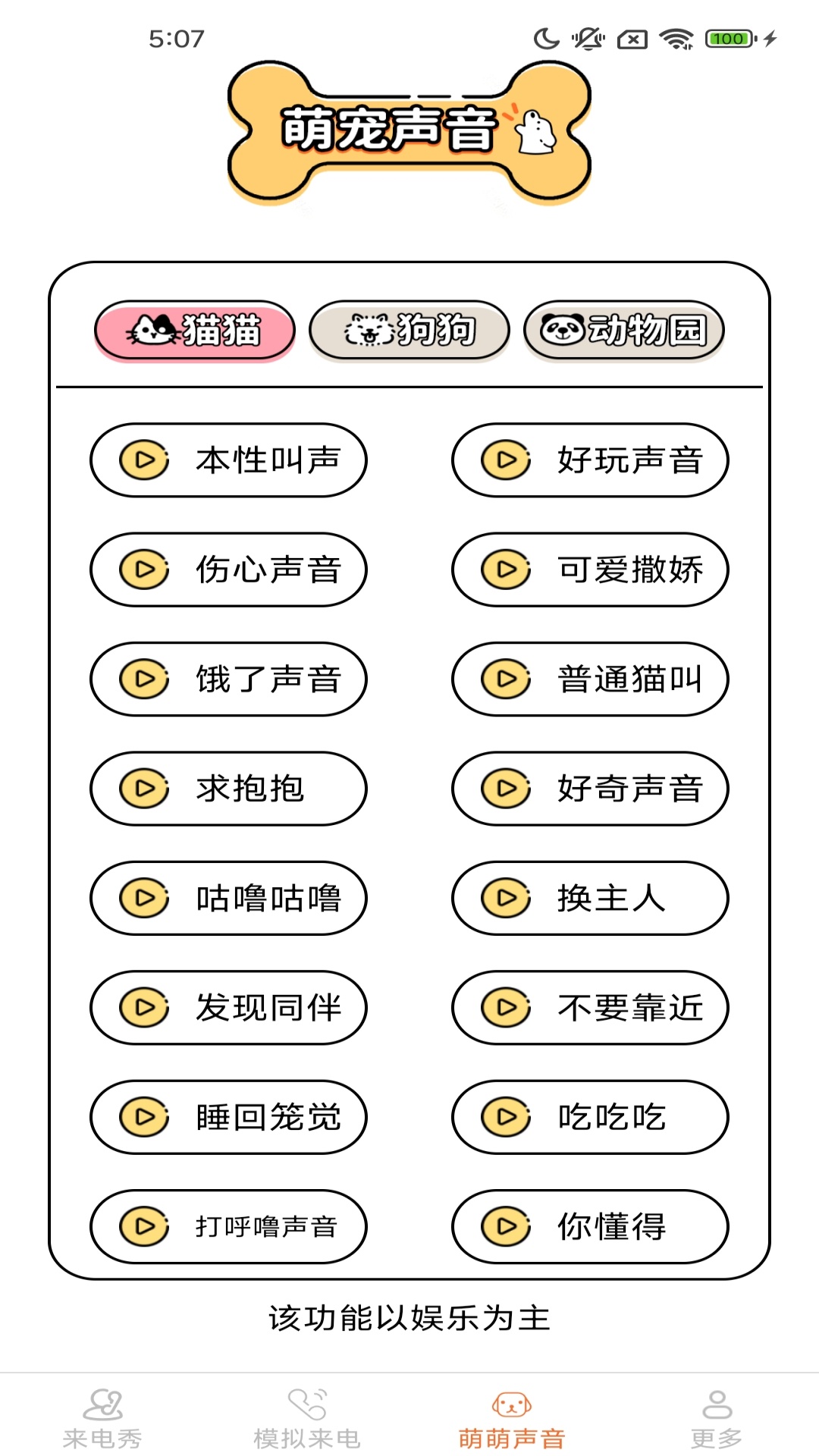Play the 睡回笼觉 sound

click(227, 1117)
